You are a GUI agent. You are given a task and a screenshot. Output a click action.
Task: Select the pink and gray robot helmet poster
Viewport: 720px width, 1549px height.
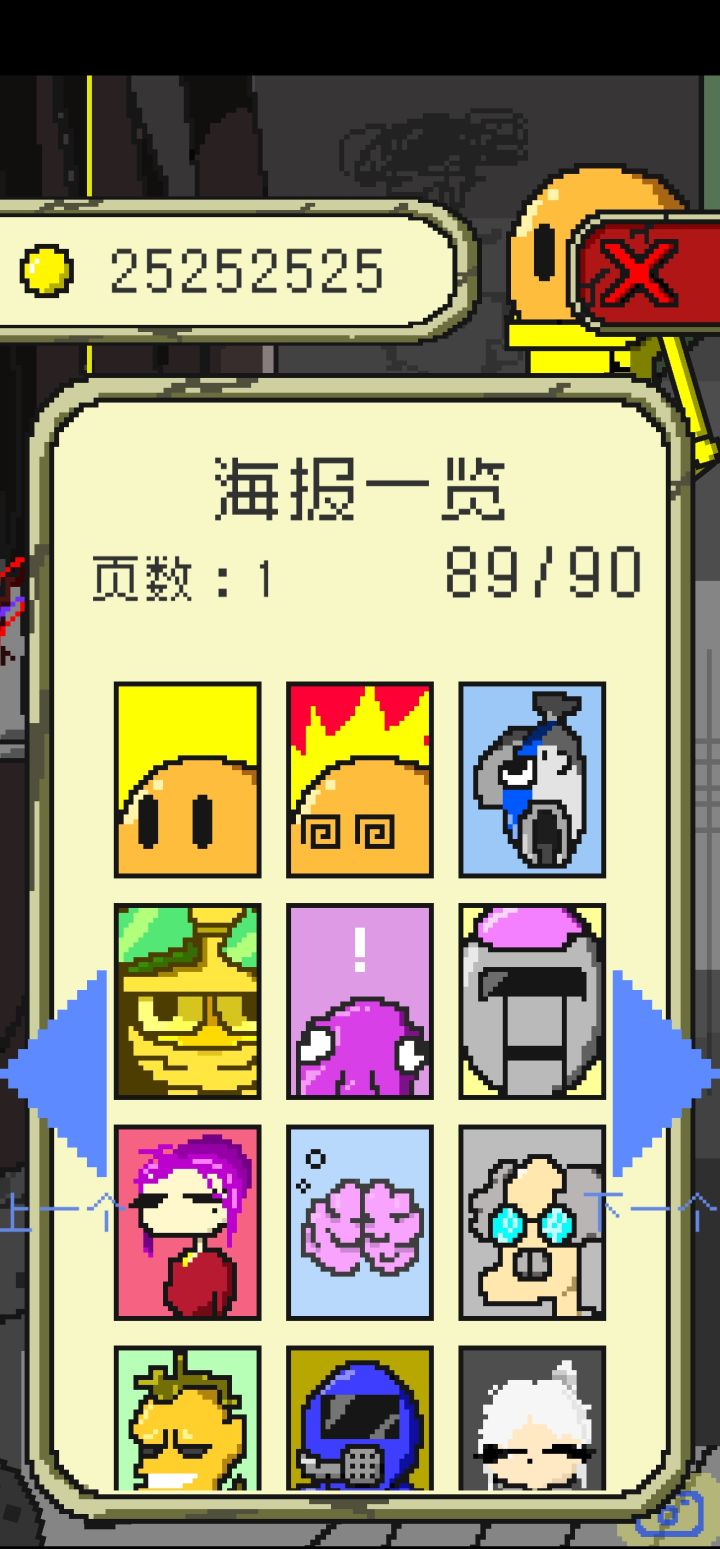(x=533, y=1000)
